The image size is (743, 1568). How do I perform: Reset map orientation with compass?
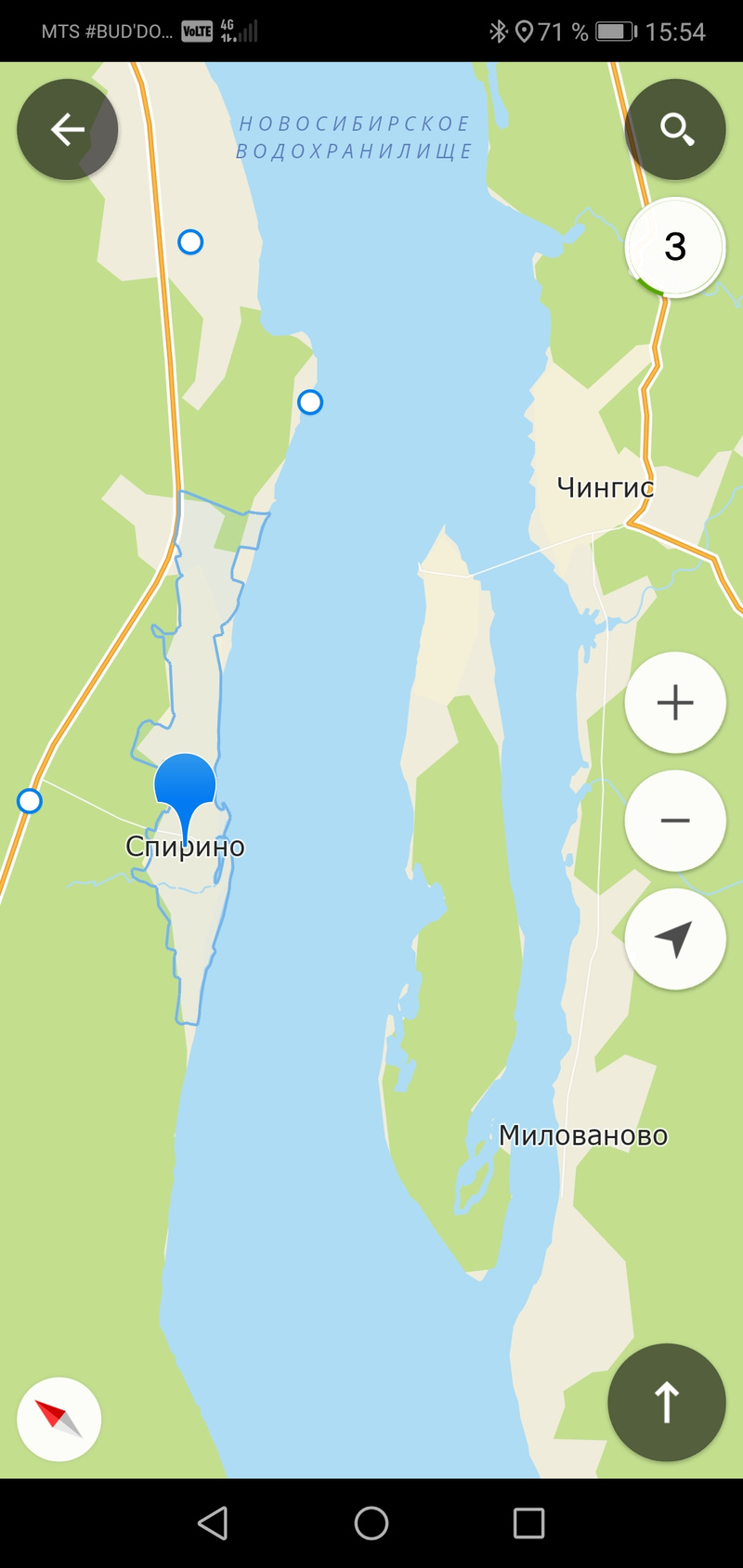point(59,1419)
